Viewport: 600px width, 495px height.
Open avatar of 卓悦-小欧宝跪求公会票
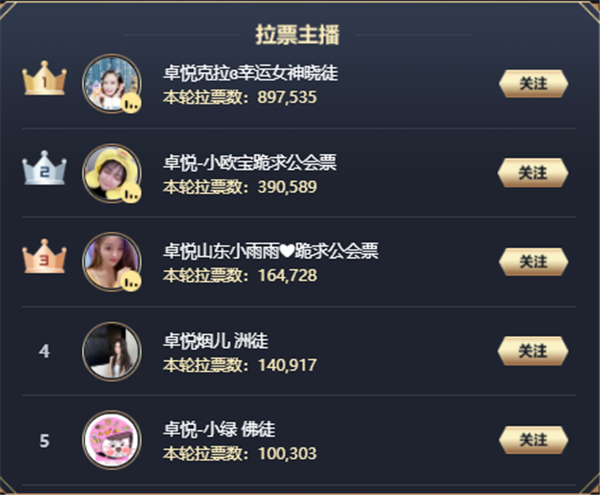[x=111, y=173]
